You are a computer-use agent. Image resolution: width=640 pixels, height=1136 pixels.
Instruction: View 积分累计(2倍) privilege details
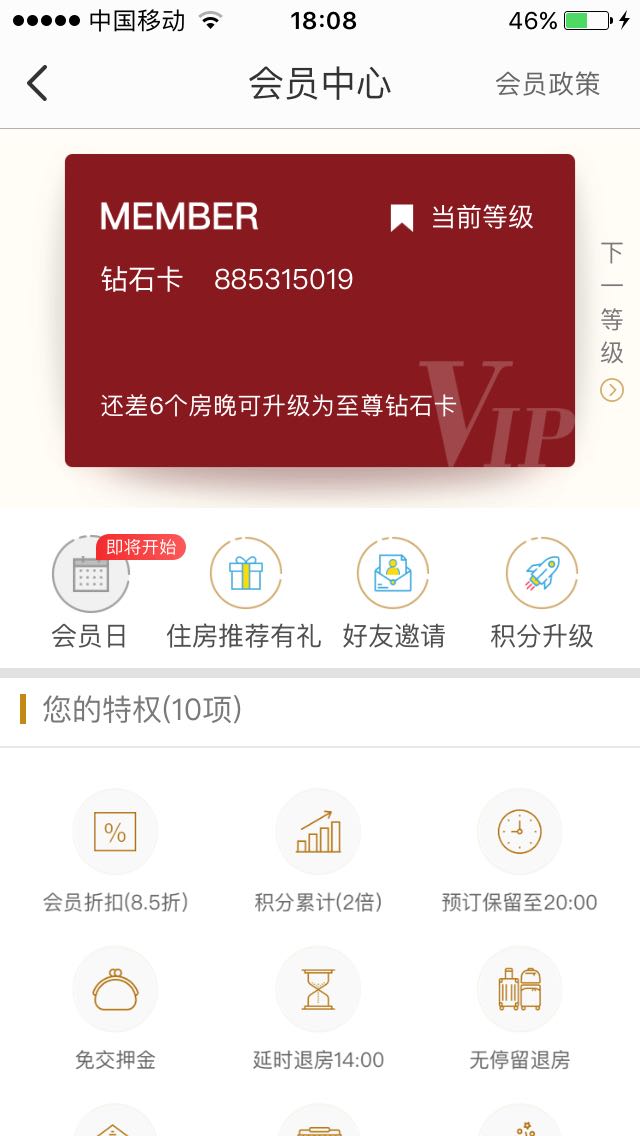point(318,851)
